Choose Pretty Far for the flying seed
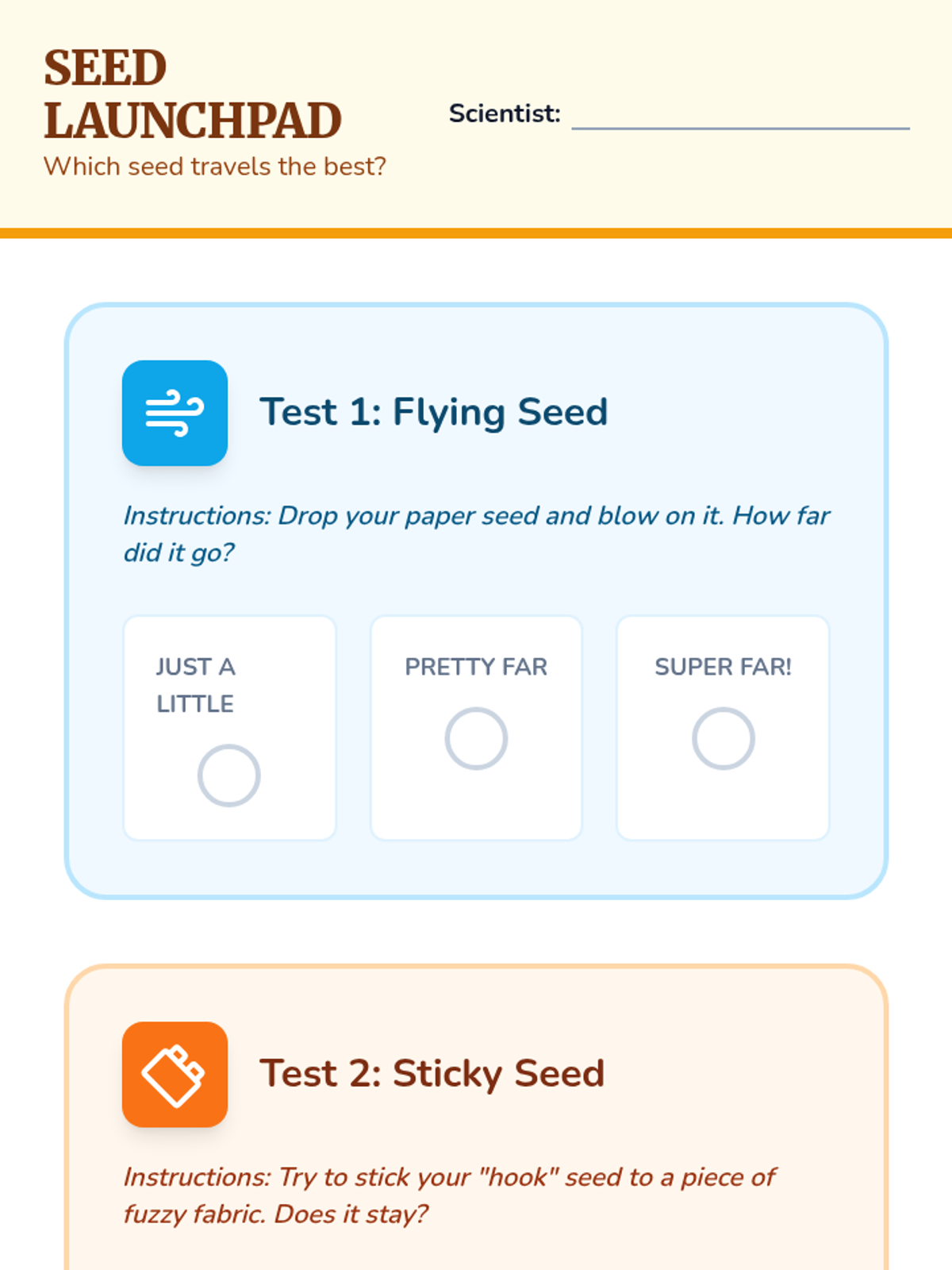Image resolution: width=952 pixels, height=1270 pixels. tap(476, 738)
